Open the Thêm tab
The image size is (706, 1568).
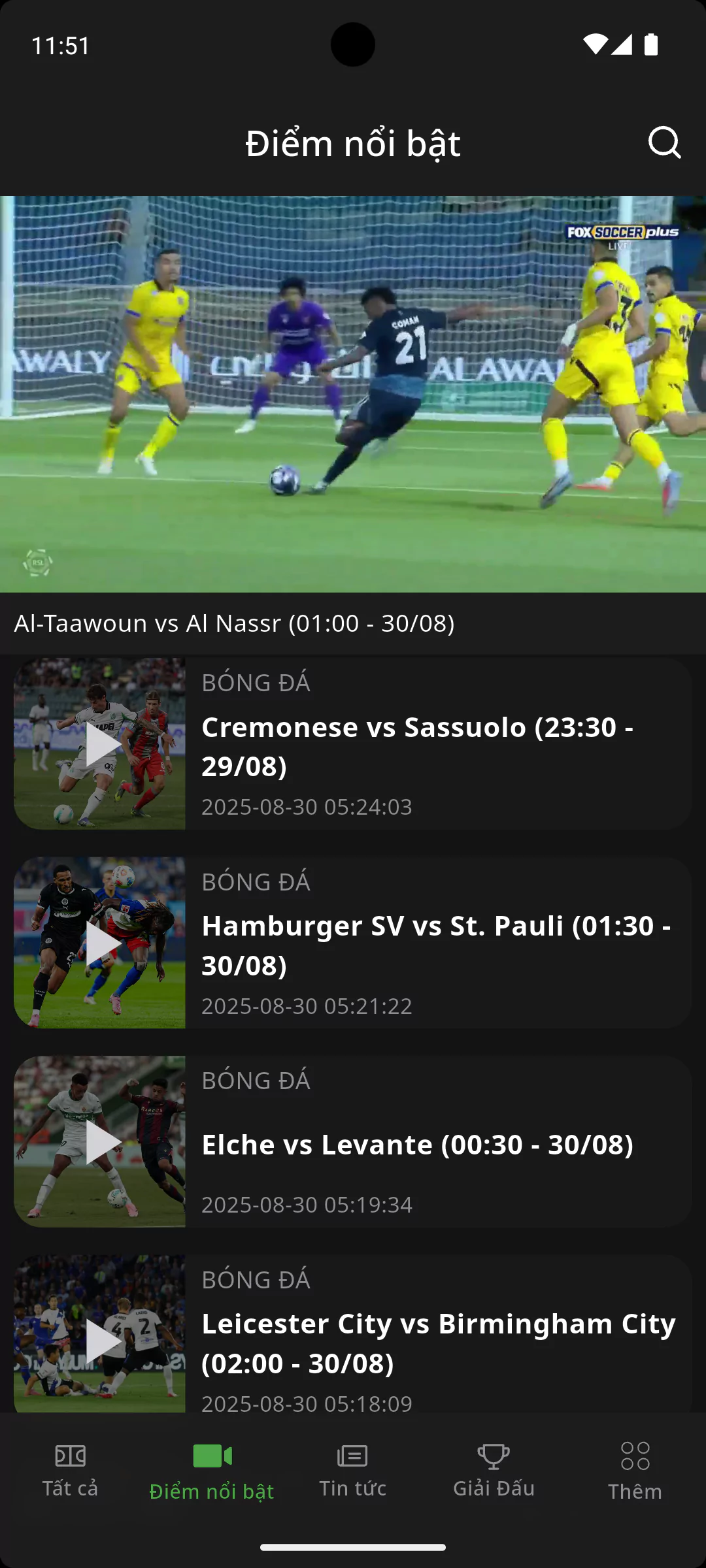pyautogui.click(x=635, y=1471)
